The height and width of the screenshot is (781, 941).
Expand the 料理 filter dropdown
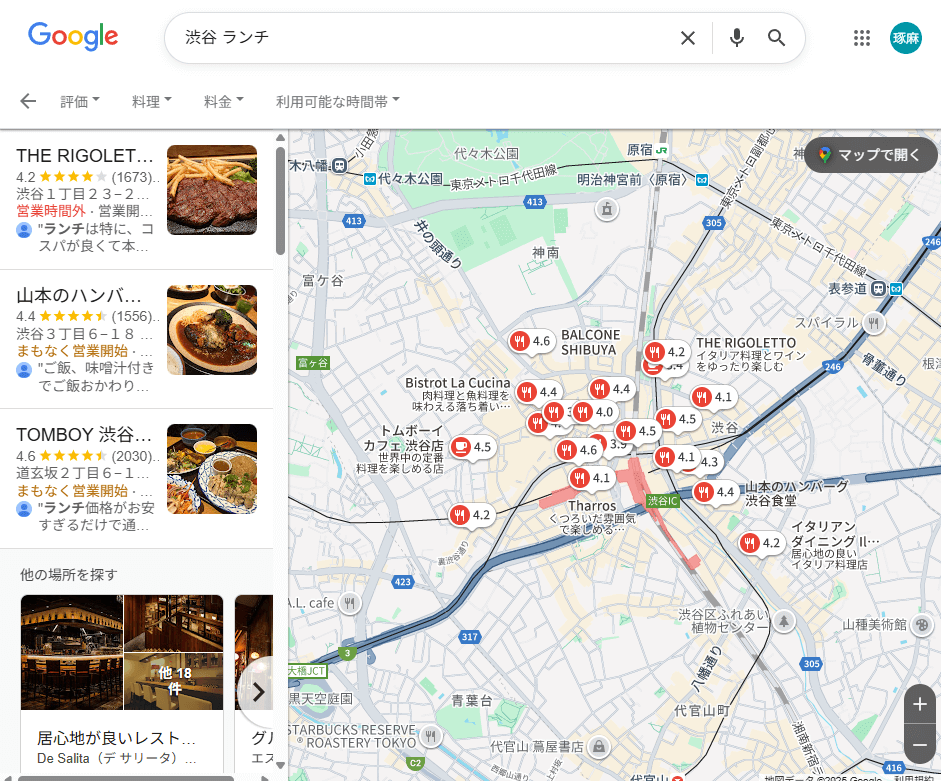coord(151,101)
